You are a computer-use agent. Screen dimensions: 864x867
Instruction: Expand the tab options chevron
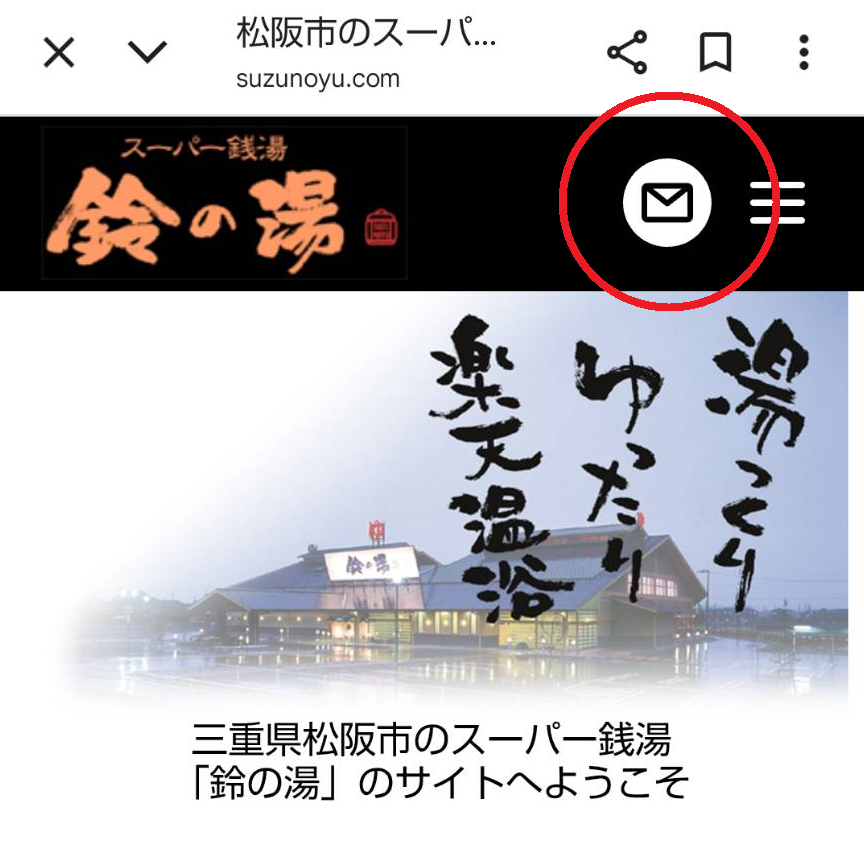(147, 52)
